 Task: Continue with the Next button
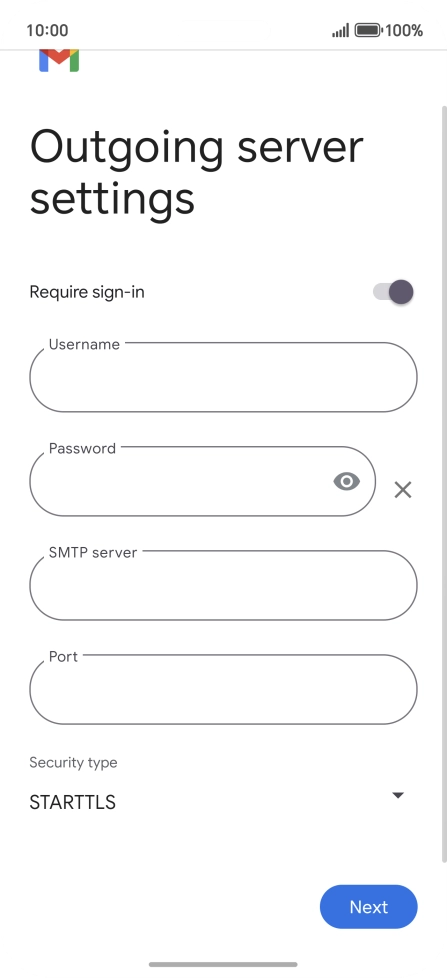[x=368, y=906]
